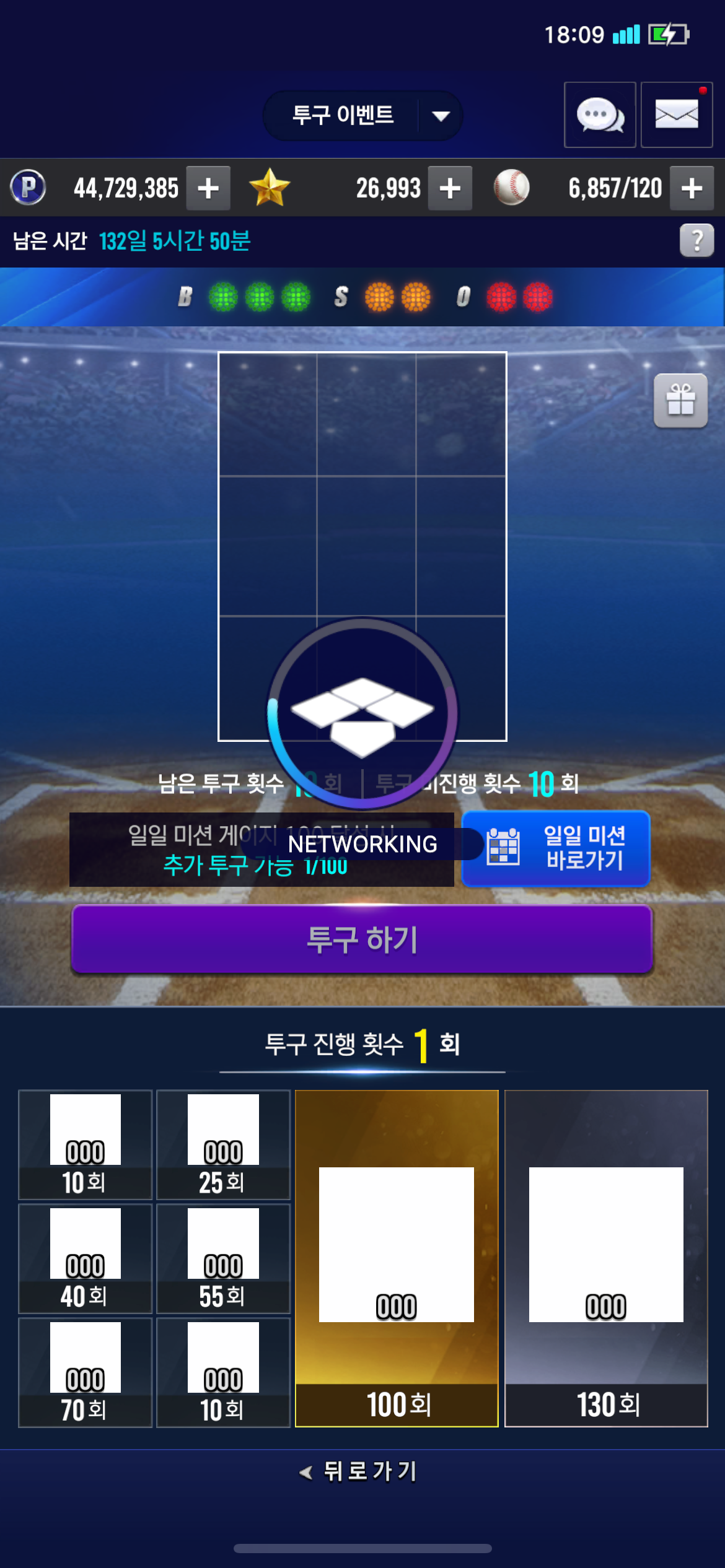Open the 25회 reward tile

(223, 1144)
